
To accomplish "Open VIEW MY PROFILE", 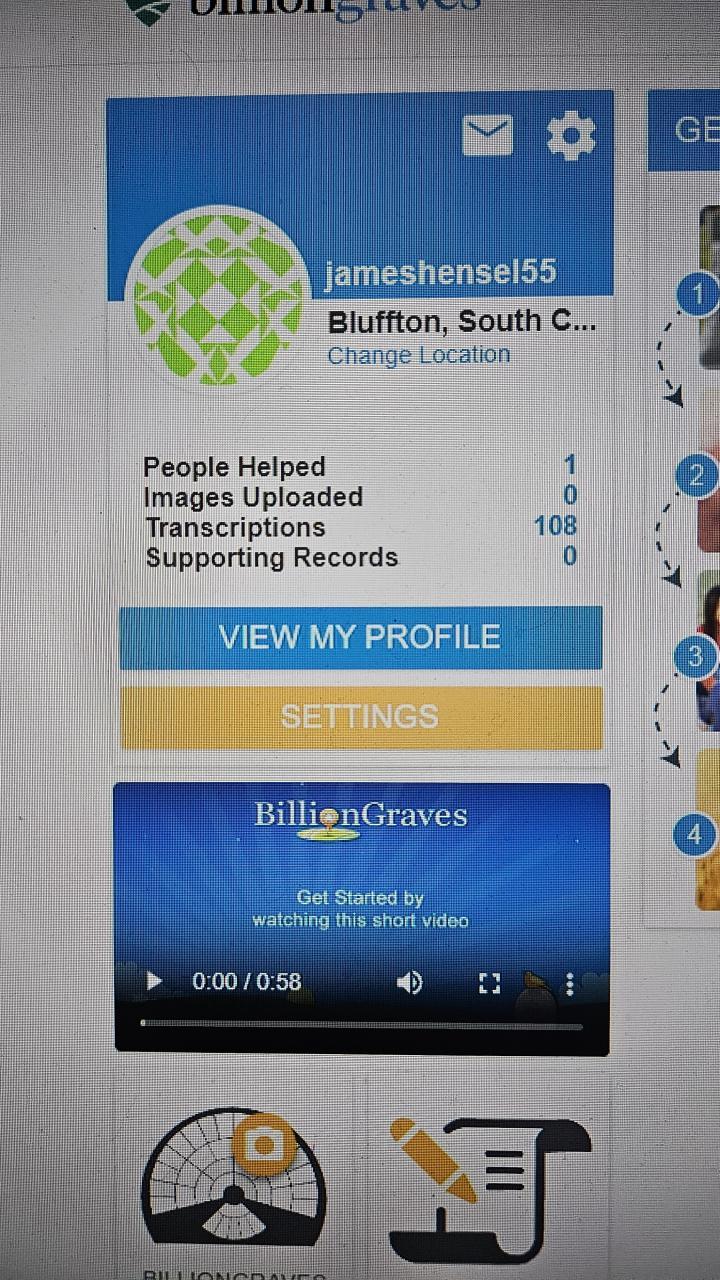I will (360, 637).
